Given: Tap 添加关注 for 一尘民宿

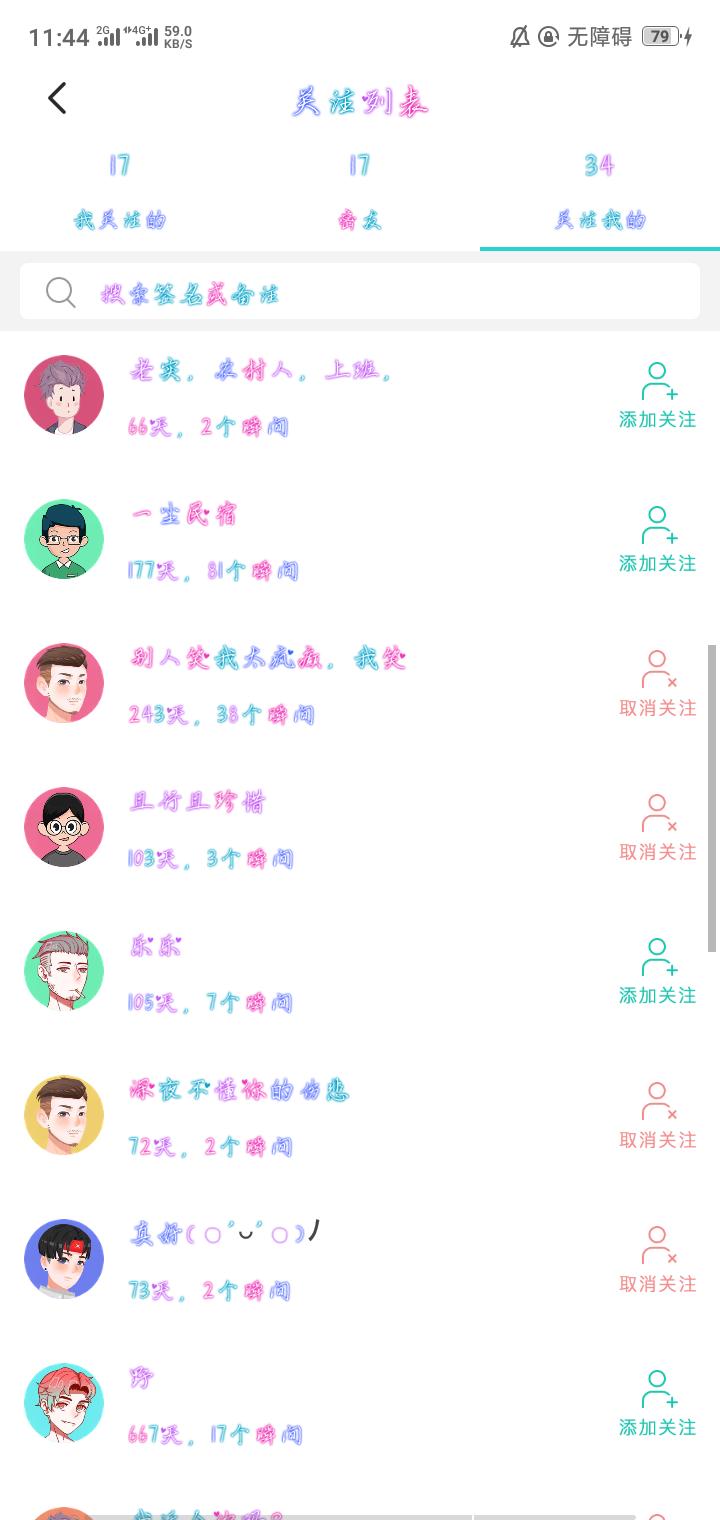Looking at the screenshot, I should click(x=657, y=540).
